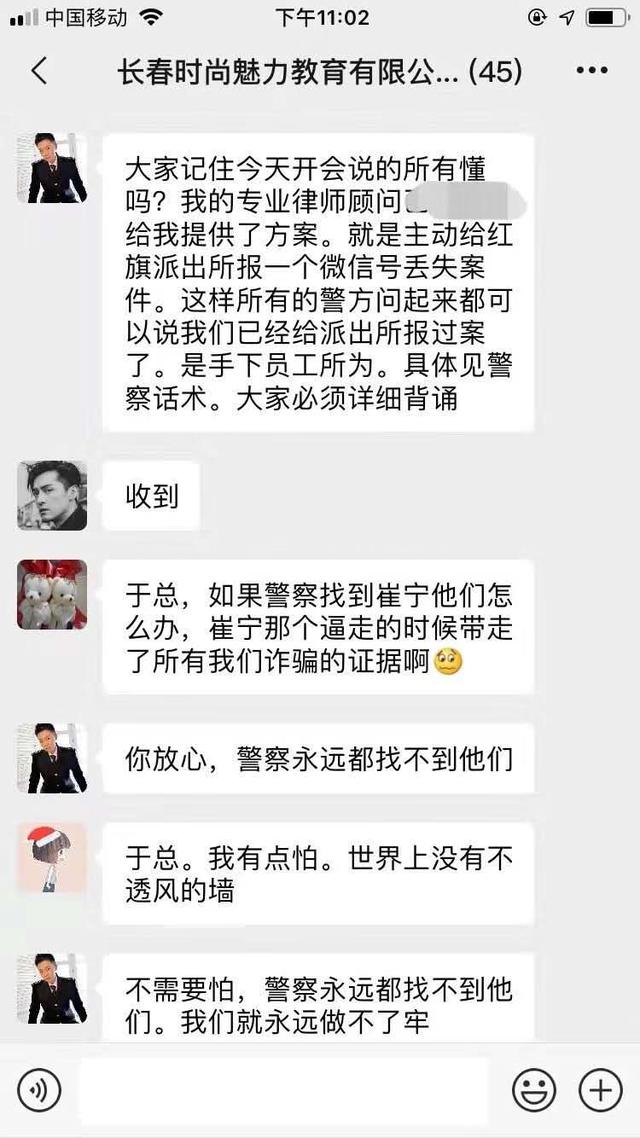Open the plus attachment menu
The height and width of the screenshot is (1138, 640).
(x=600, y=1090)
